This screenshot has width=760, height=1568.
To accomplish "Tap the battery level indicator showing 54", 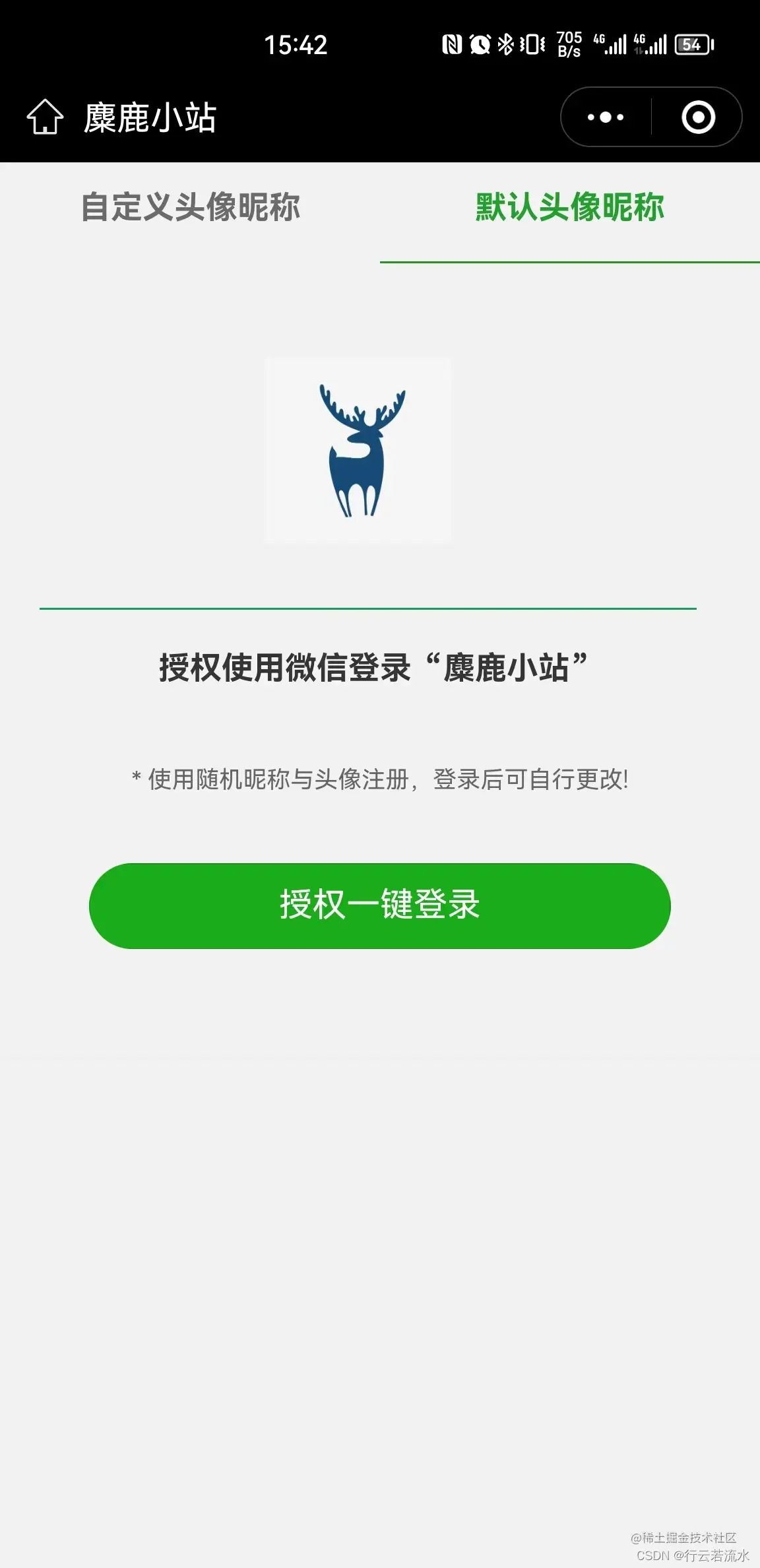I will 693,44.
